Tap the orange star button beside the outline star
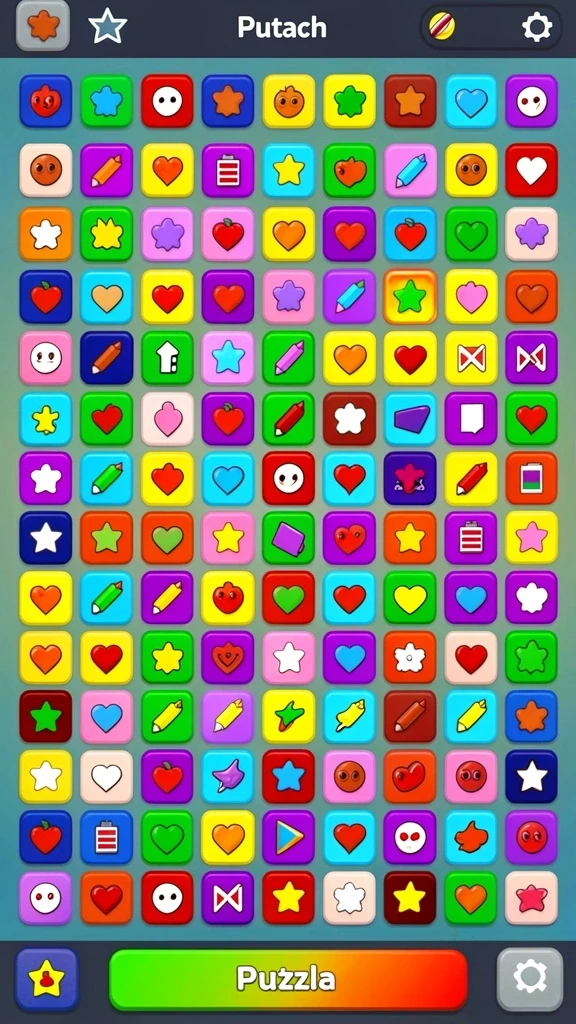 (43, 26)
